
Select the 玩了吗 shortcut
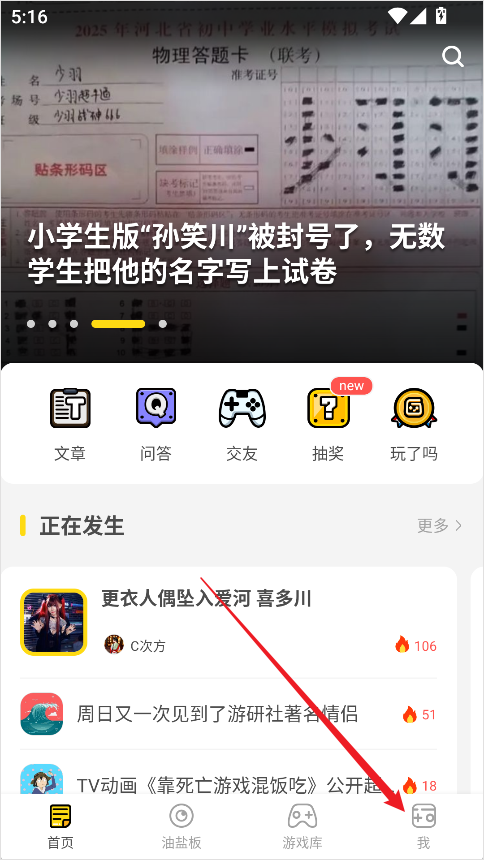click(414, 424)
